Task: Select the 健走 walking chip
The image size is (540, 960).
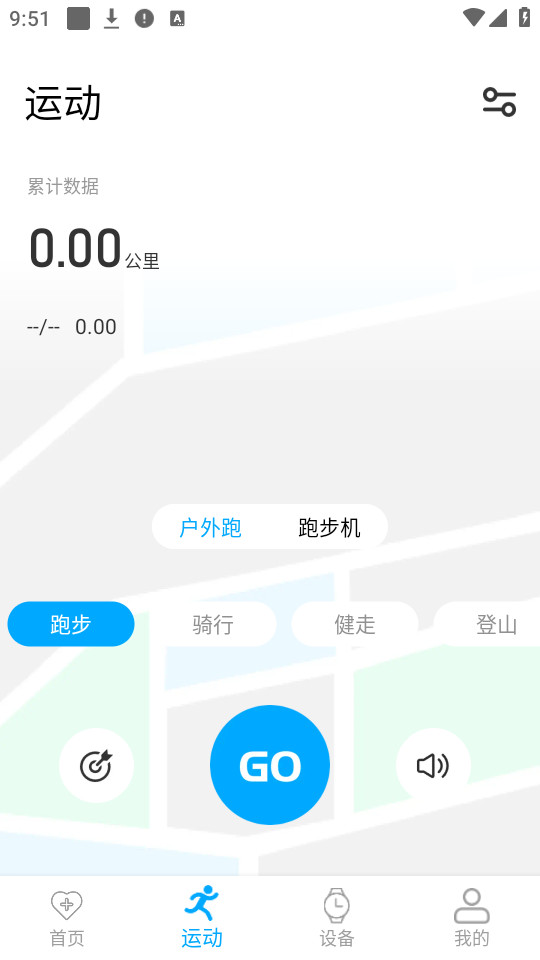Action: (355, 624)
